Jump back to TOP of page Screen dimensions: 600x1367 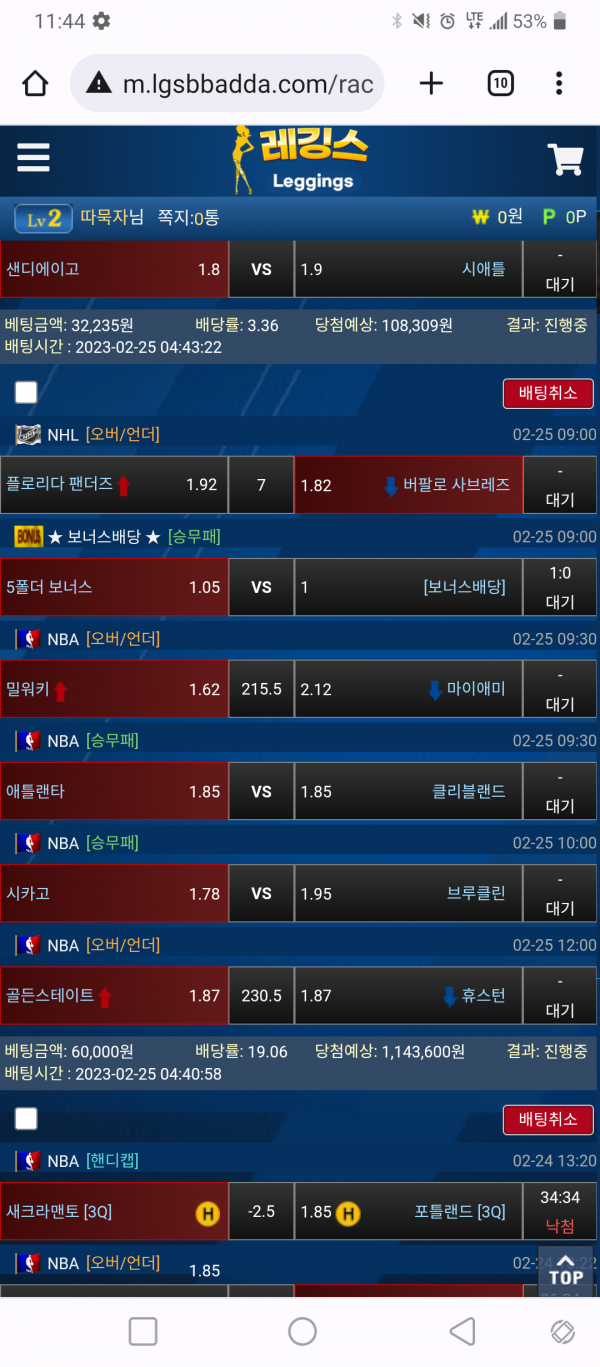click(x=565, y=1268)
